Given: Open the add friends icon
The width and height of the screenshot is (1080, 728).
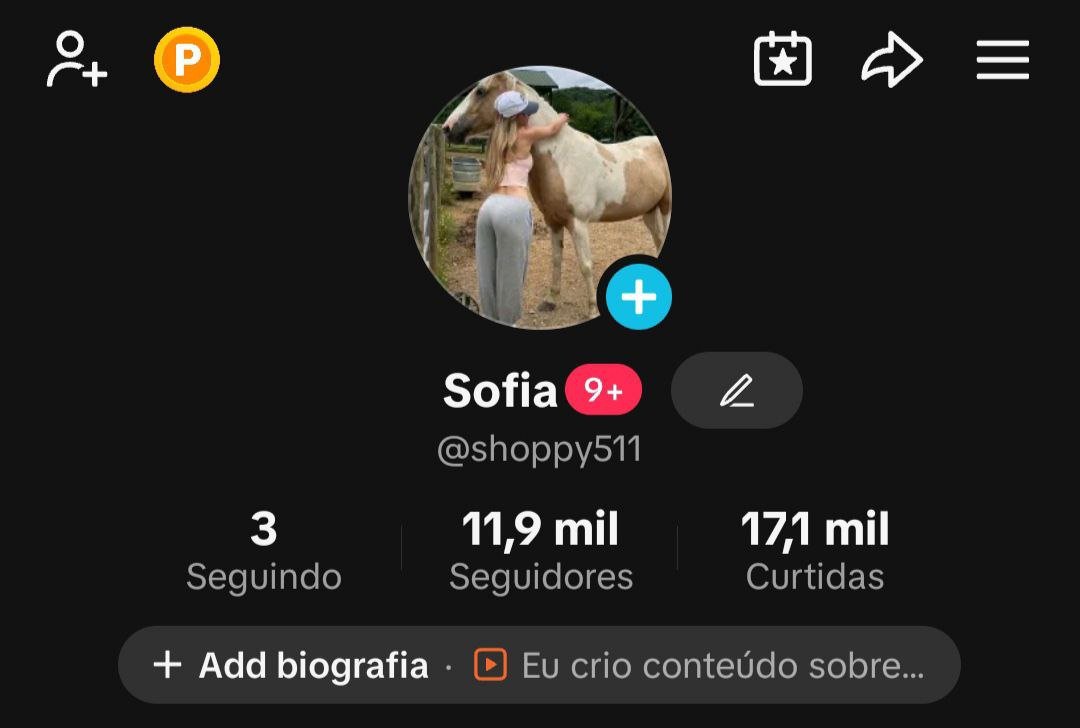Looking at the screenshot, I should pyautogui.click(x=77, y=60).
